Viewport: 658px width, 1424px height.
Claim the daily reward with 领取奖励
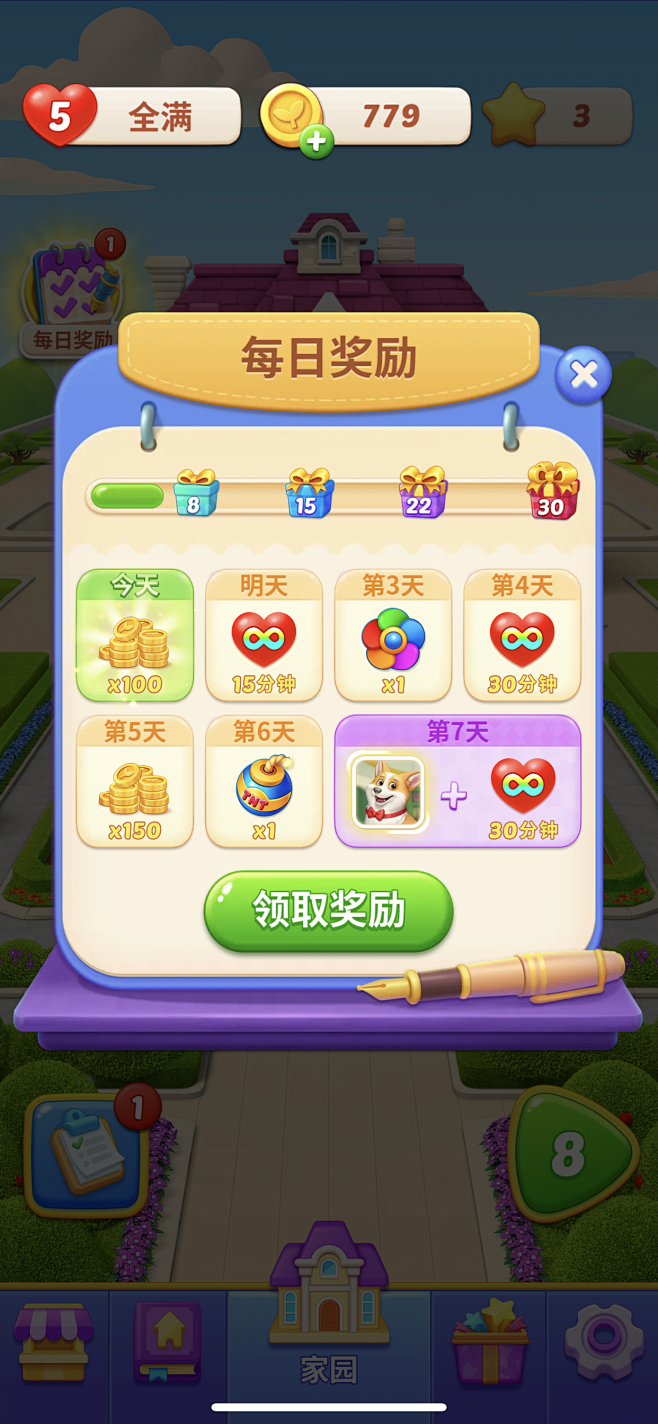point(328,911)
